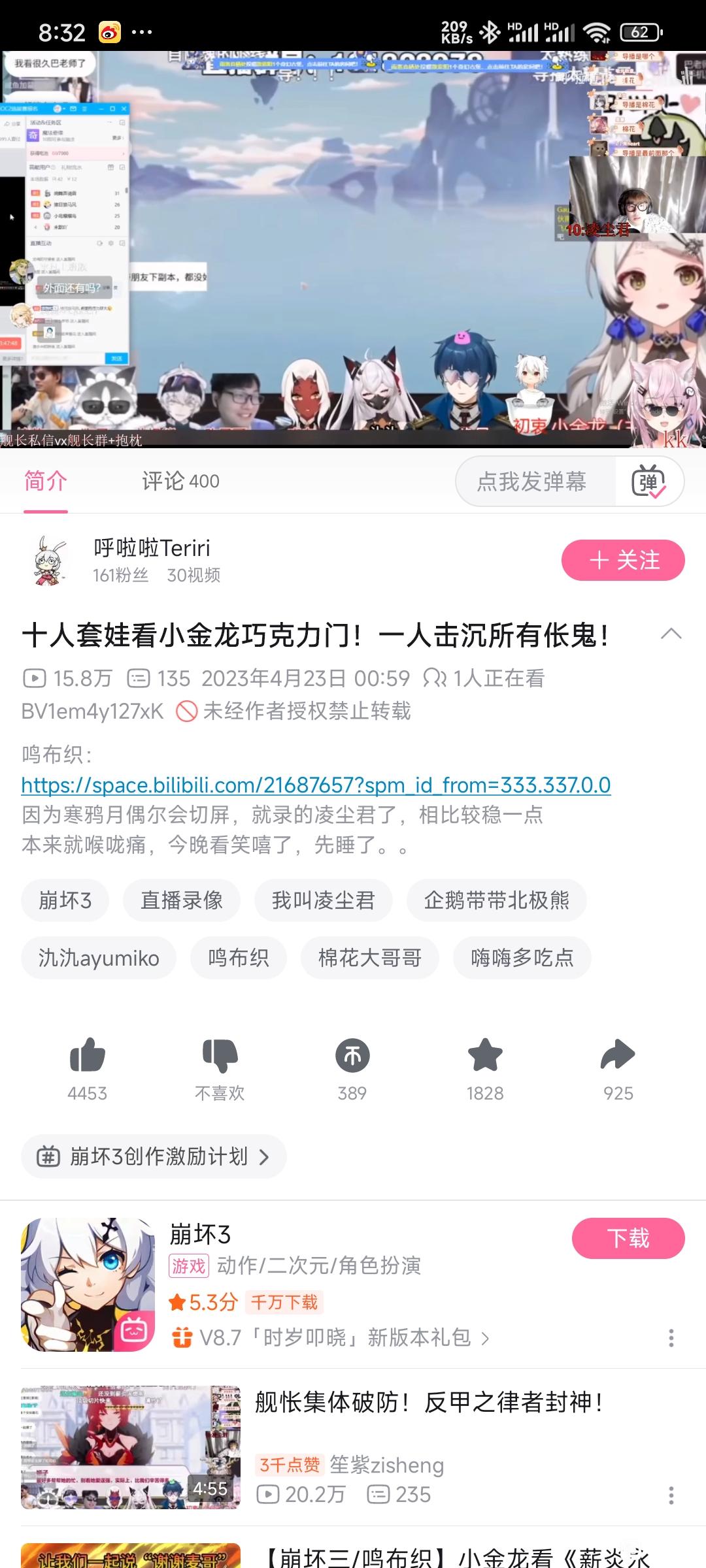Mark video as 不喜欢
Image resolution: width=706 pixels, height=1568 pixels.
220,1056
